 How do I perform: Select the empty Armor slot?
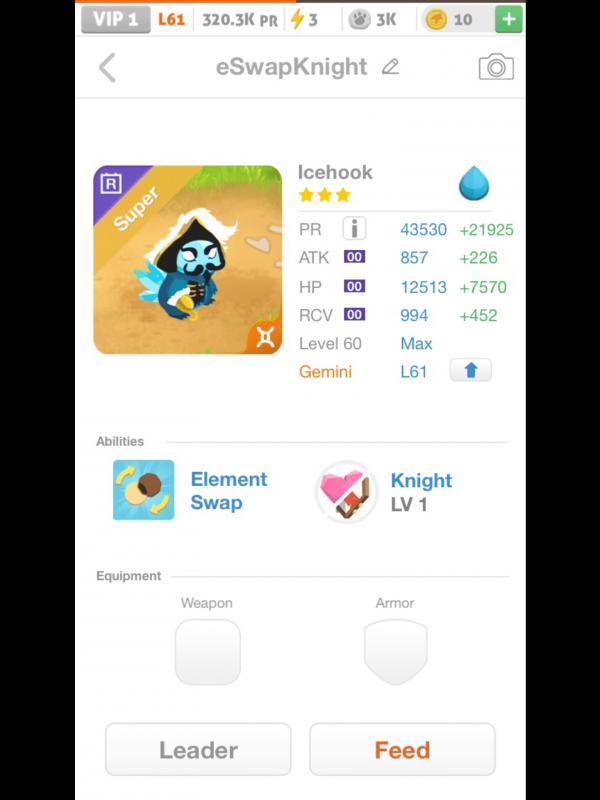[x=394, y=652]
